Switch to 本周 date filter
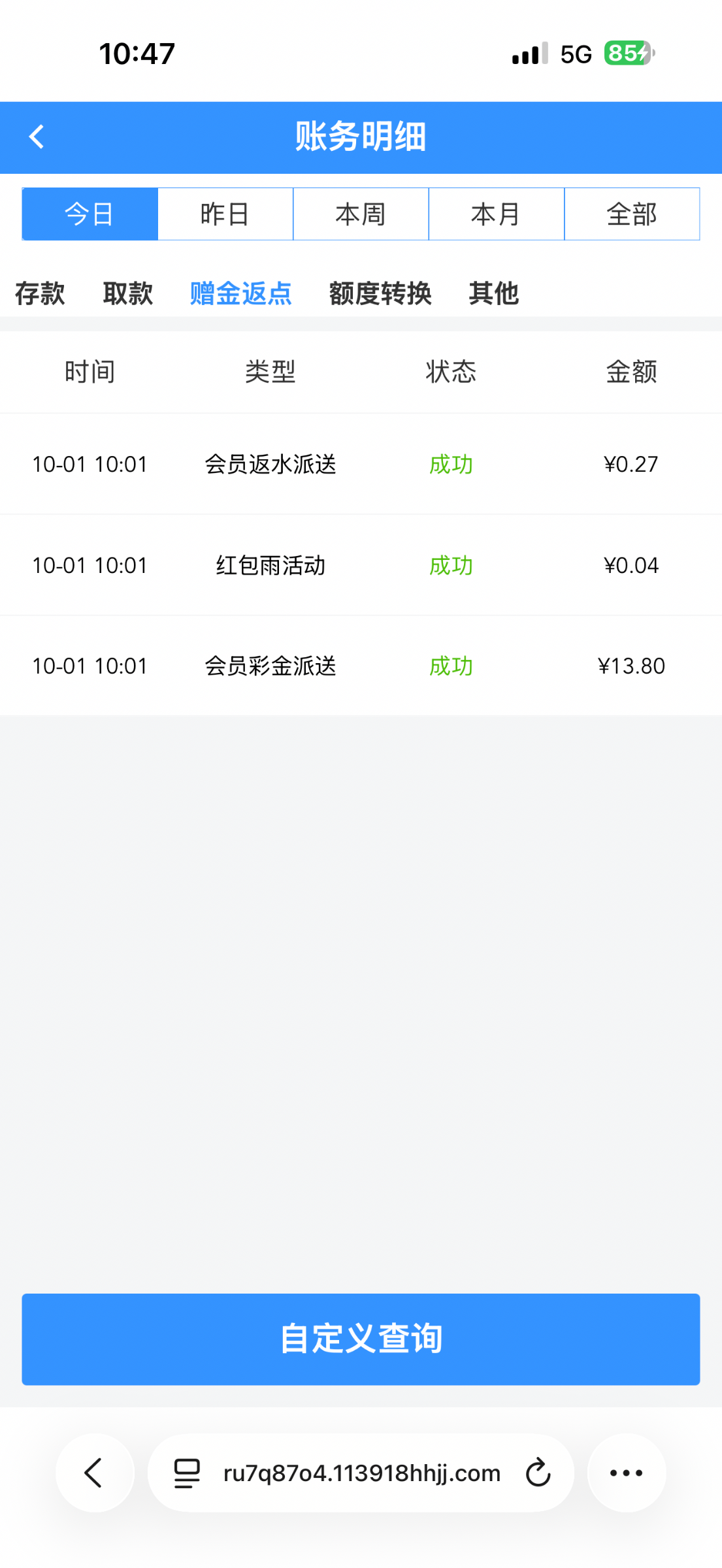 coord(361,214)
